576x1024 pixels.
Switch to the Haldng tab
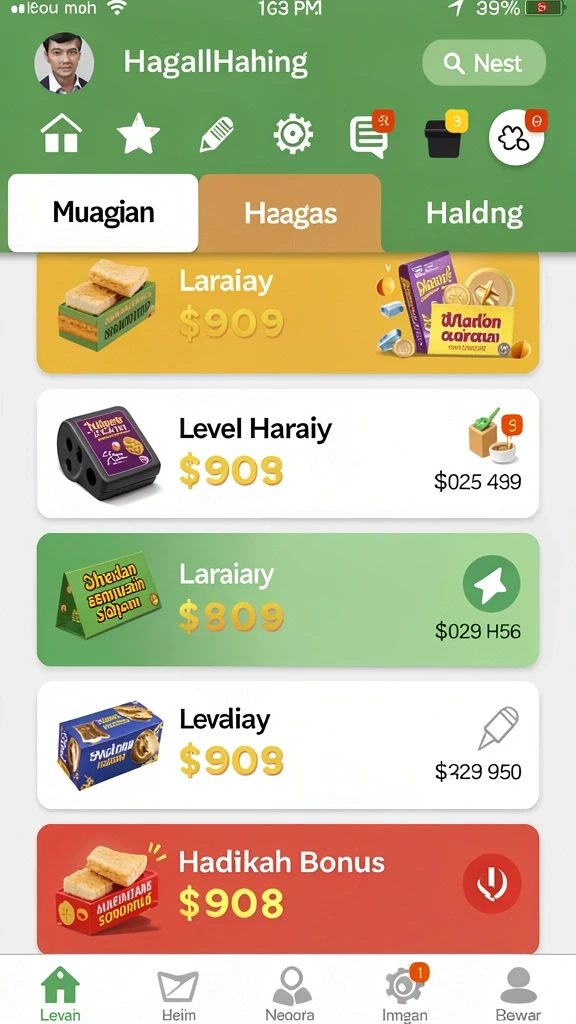475,213
